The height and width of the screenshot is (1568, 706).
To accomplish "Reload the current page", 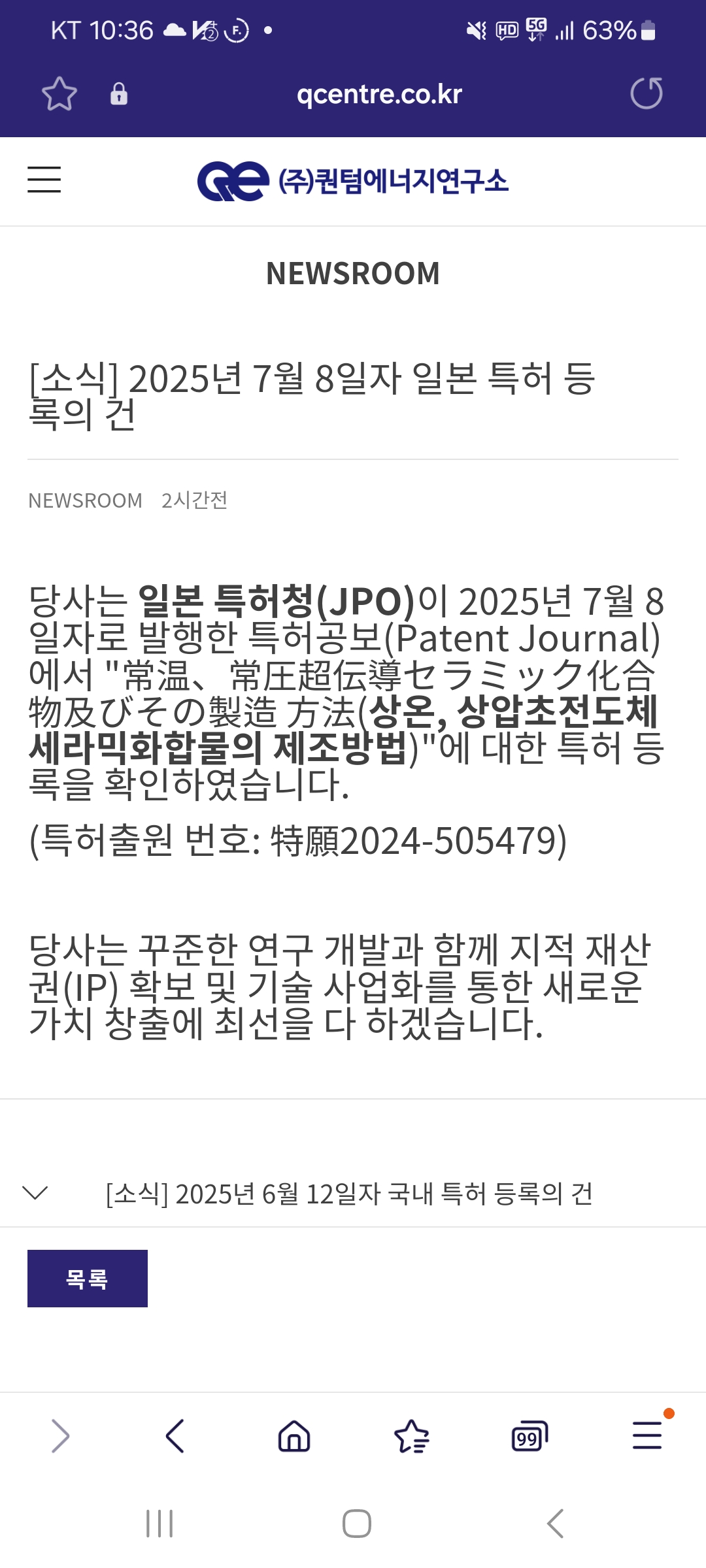I will click(646, 93).
